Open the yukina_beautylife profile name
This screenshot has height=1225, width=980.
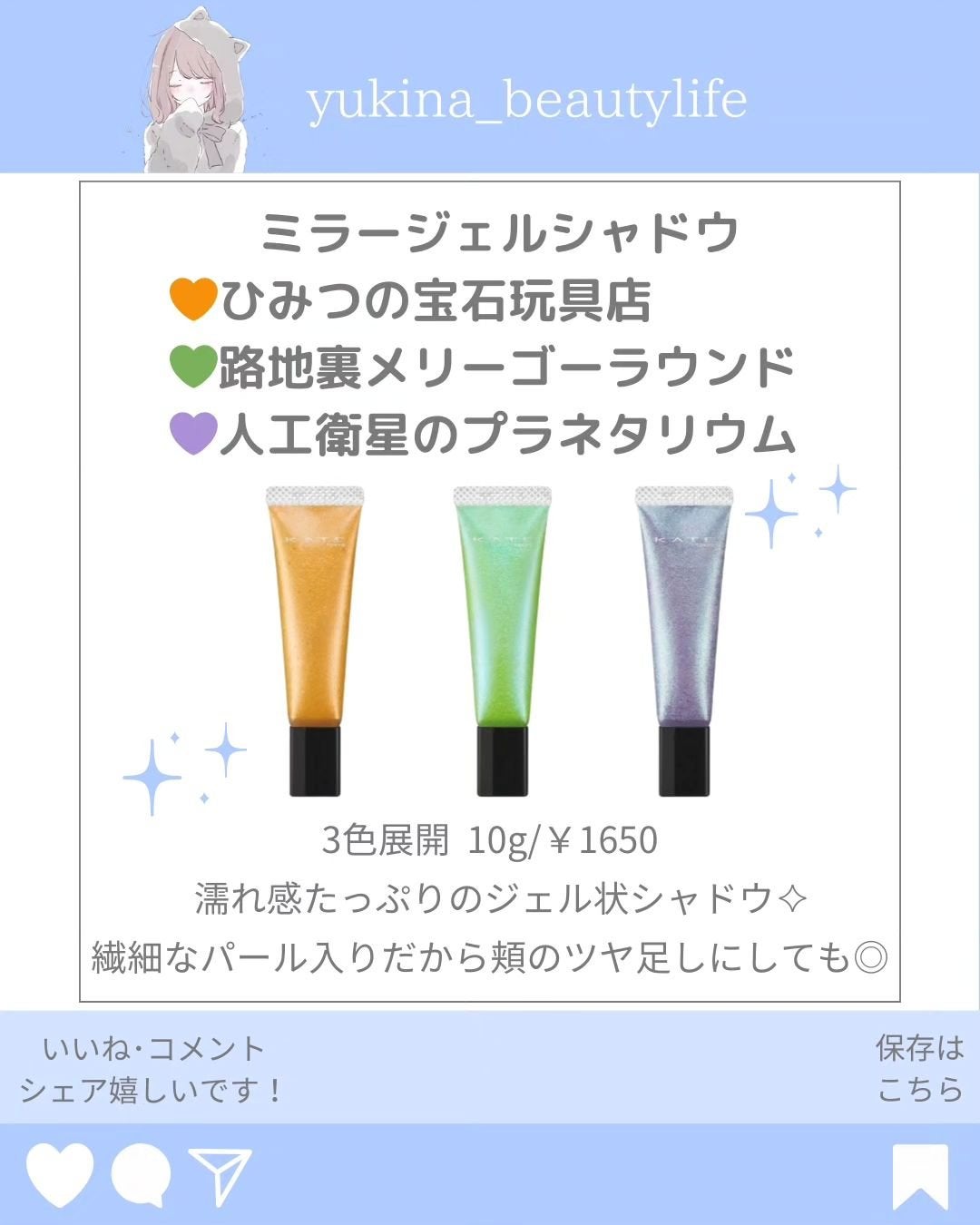coord(526,100)
